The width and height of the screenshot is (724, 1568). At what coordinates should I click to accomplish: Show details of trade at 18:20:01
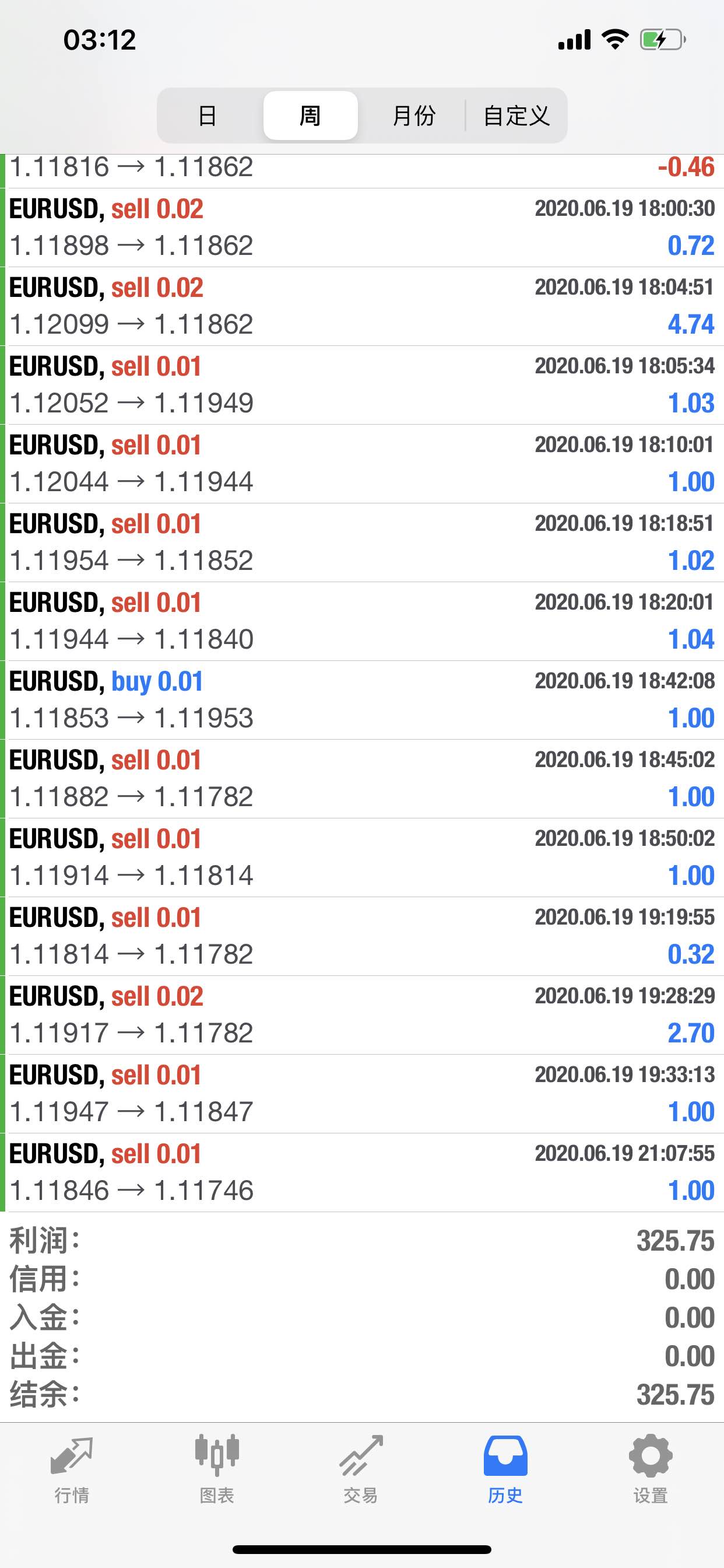click(x=362, y=621)
